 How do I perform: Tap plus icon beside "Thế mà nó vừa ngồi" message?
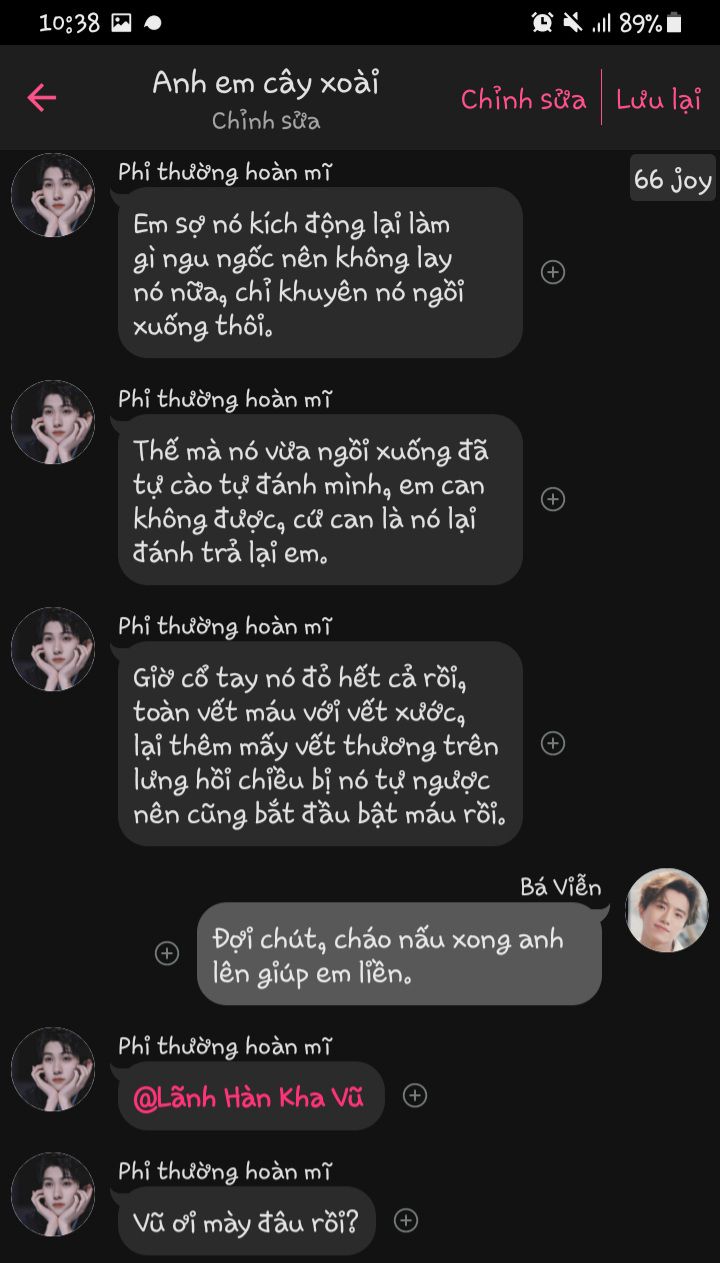coord(553,499)
